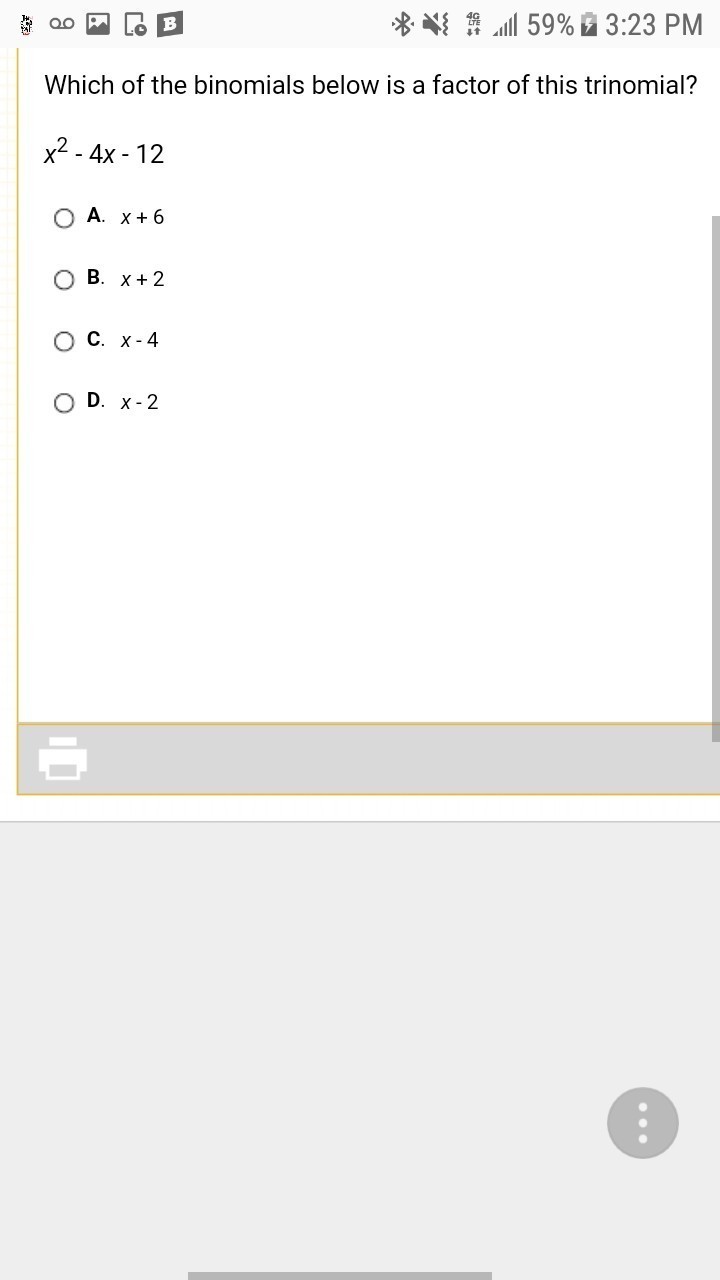The image size is (720, 1280).
Task: Pick answer C, x - 4
Action: (64, 342)
